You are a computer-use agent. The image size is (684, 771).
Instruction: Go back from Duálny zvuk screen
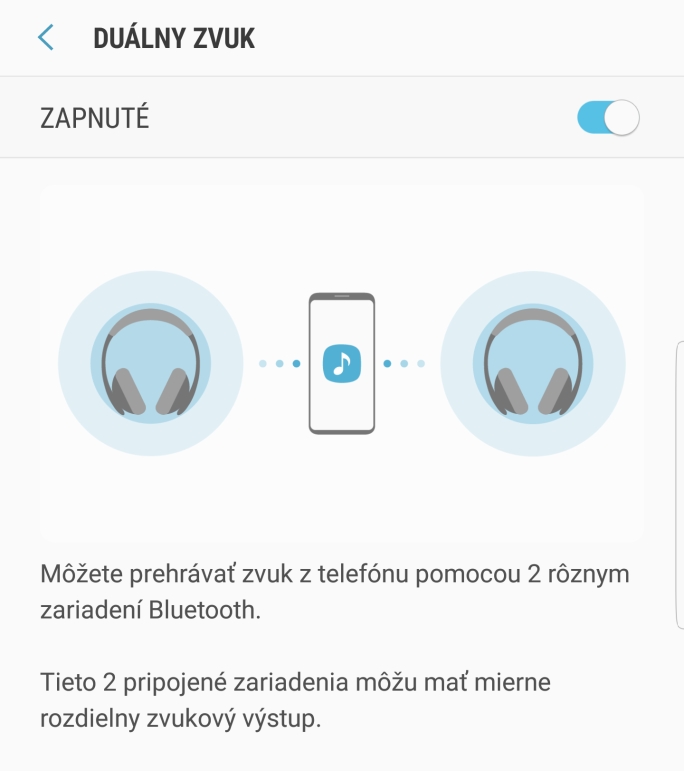pyautogui.click(x=45, y=38)
